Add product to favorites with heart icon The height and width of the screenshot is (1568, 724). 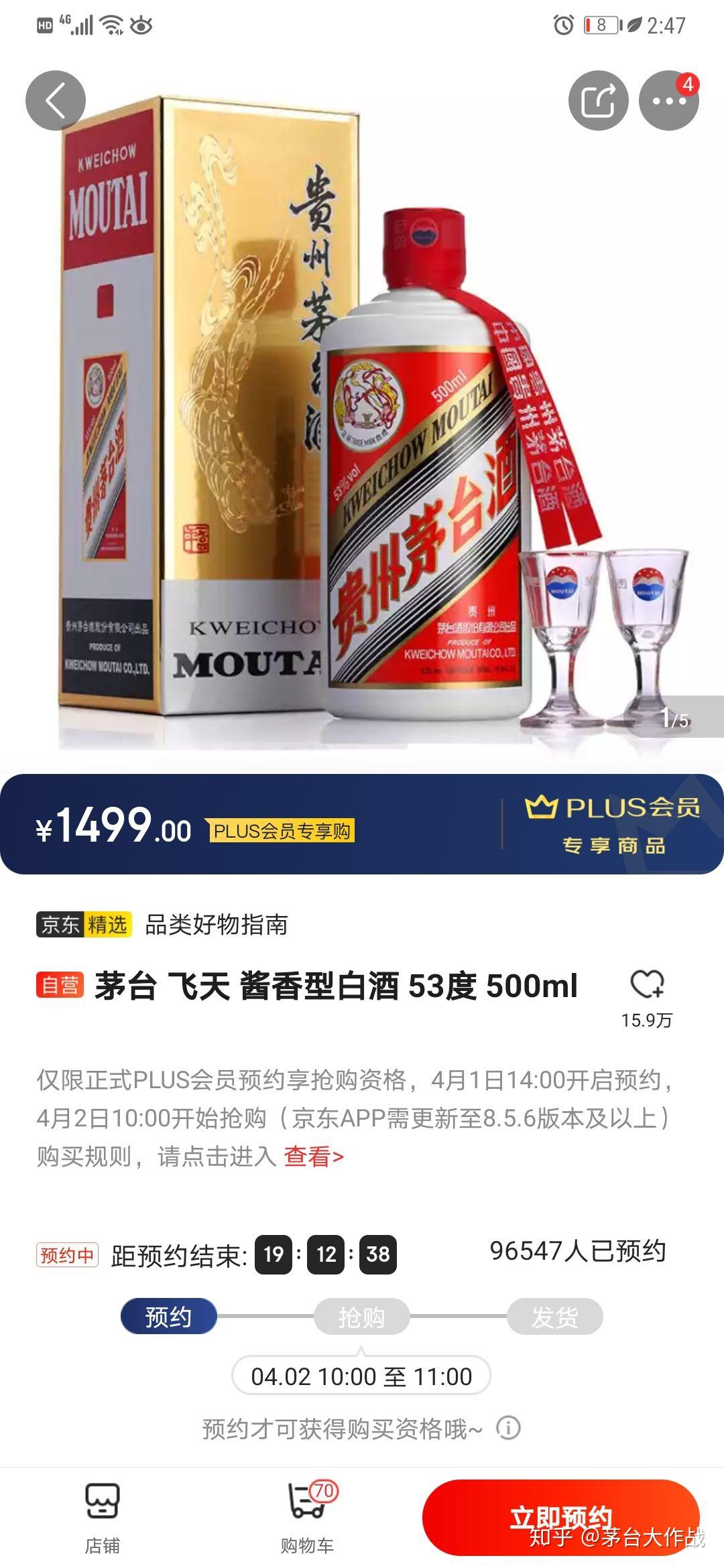[646, 985]
